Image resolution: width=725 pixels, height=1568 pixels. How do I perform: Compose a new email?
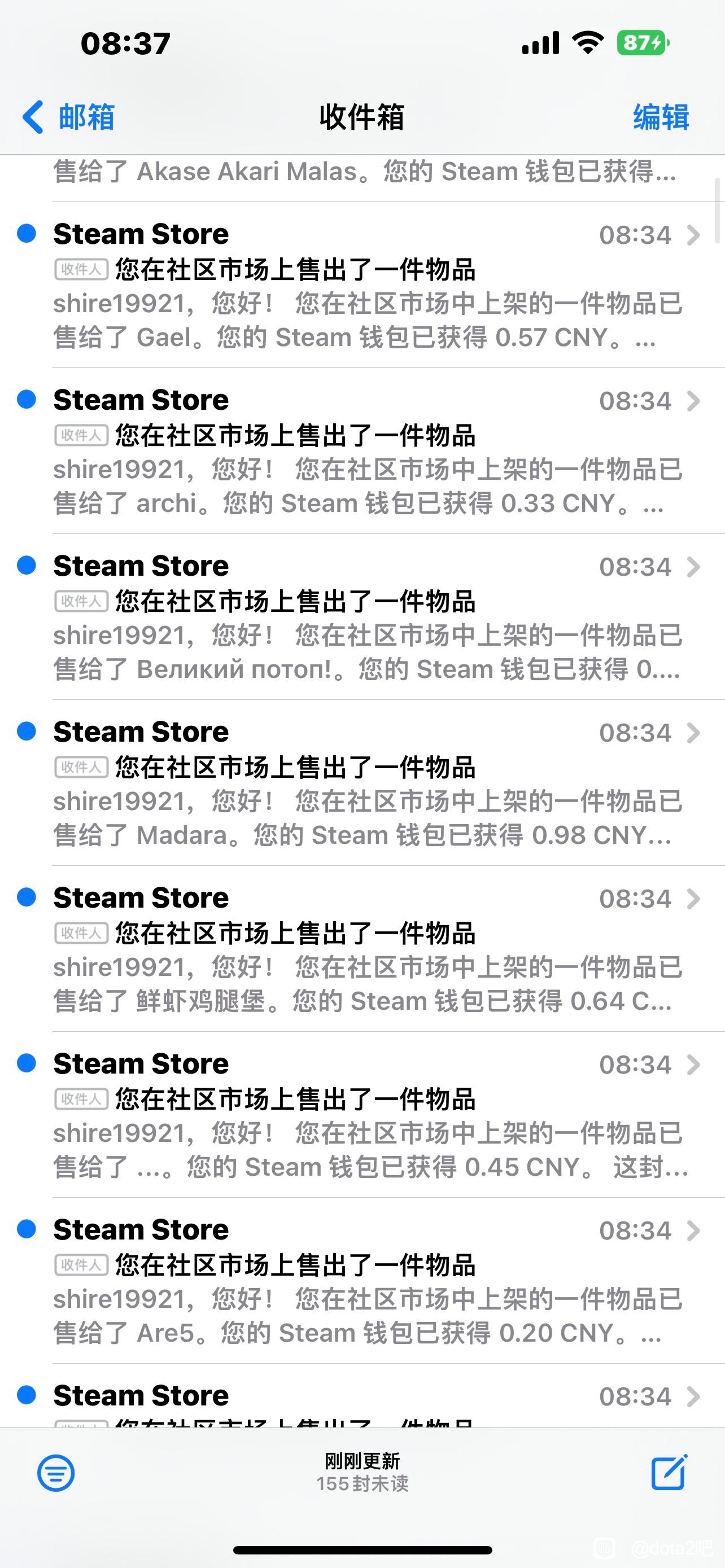(x=669, y=1473)
